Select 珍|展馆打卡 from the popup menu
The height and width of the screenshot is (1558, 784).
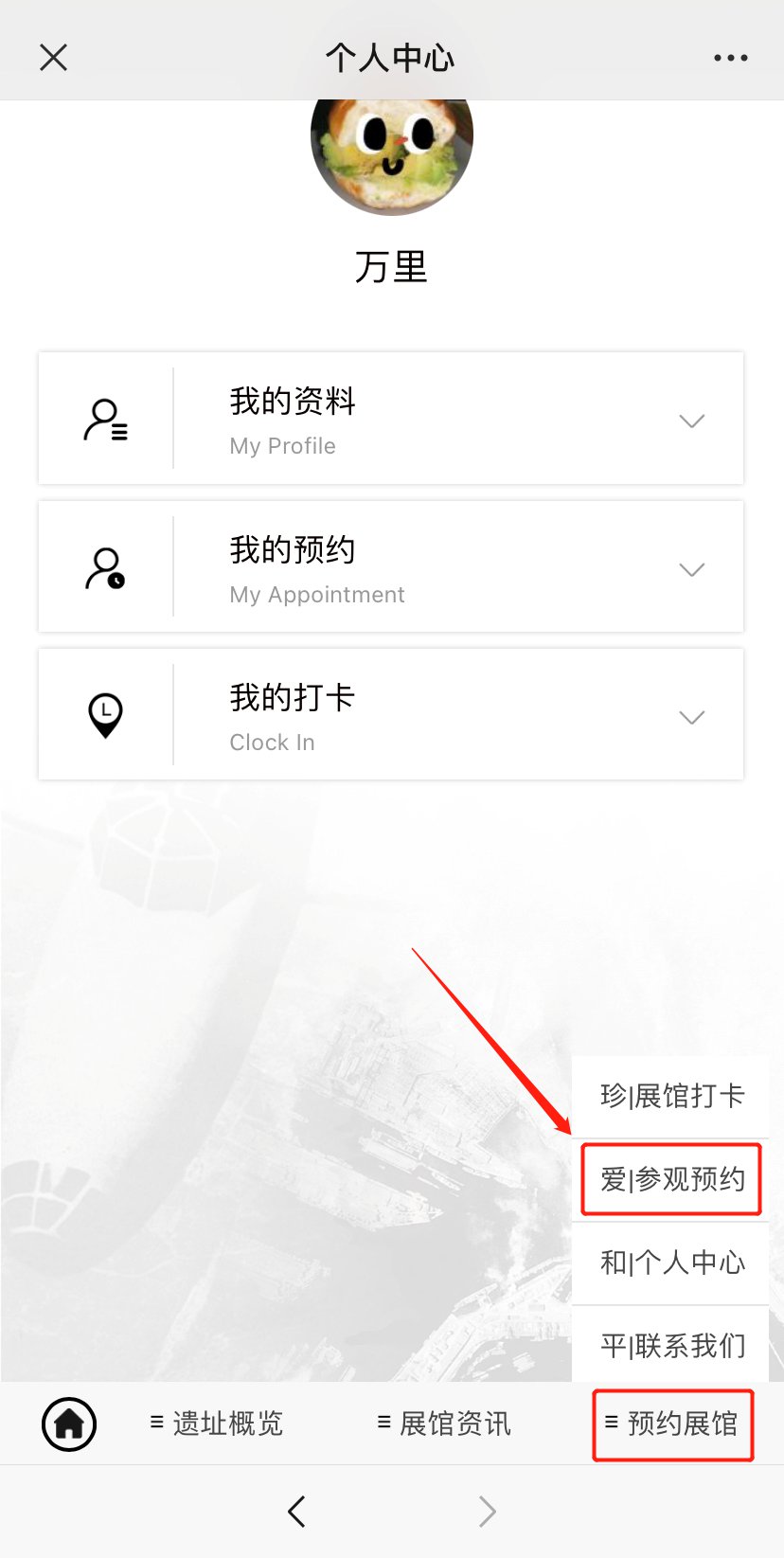click(671, 1096)
